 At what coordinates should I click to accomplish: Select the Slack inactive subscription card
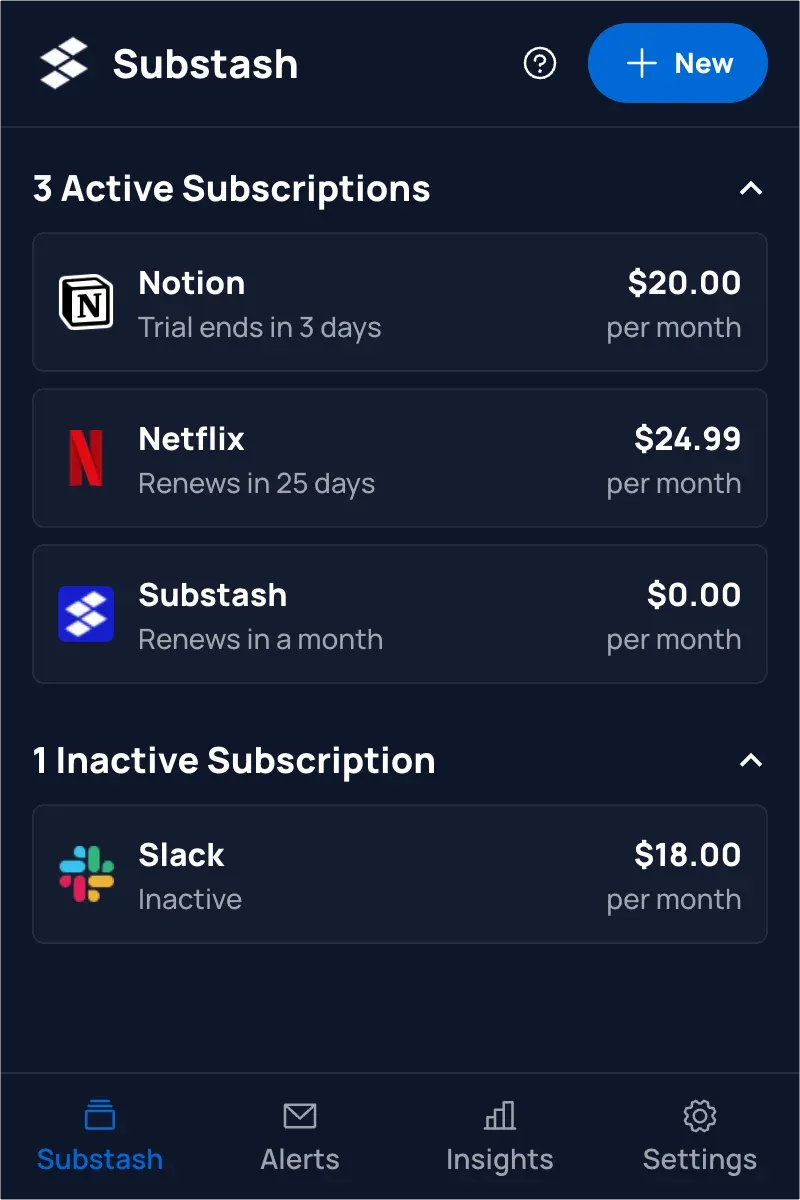pyautogui.click(x=400, y=874)
